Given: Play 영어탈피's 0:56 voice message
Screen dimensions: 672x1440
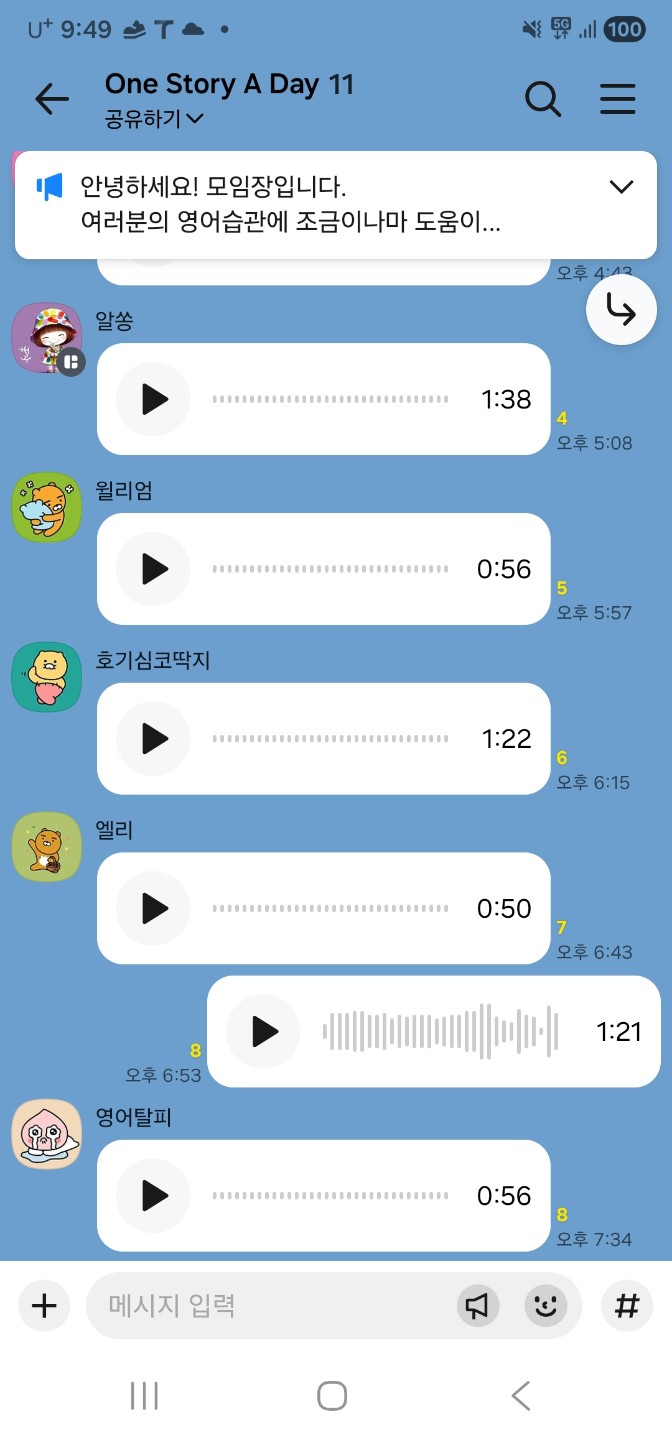Looking at the screenshot, I should point(153,1195).
